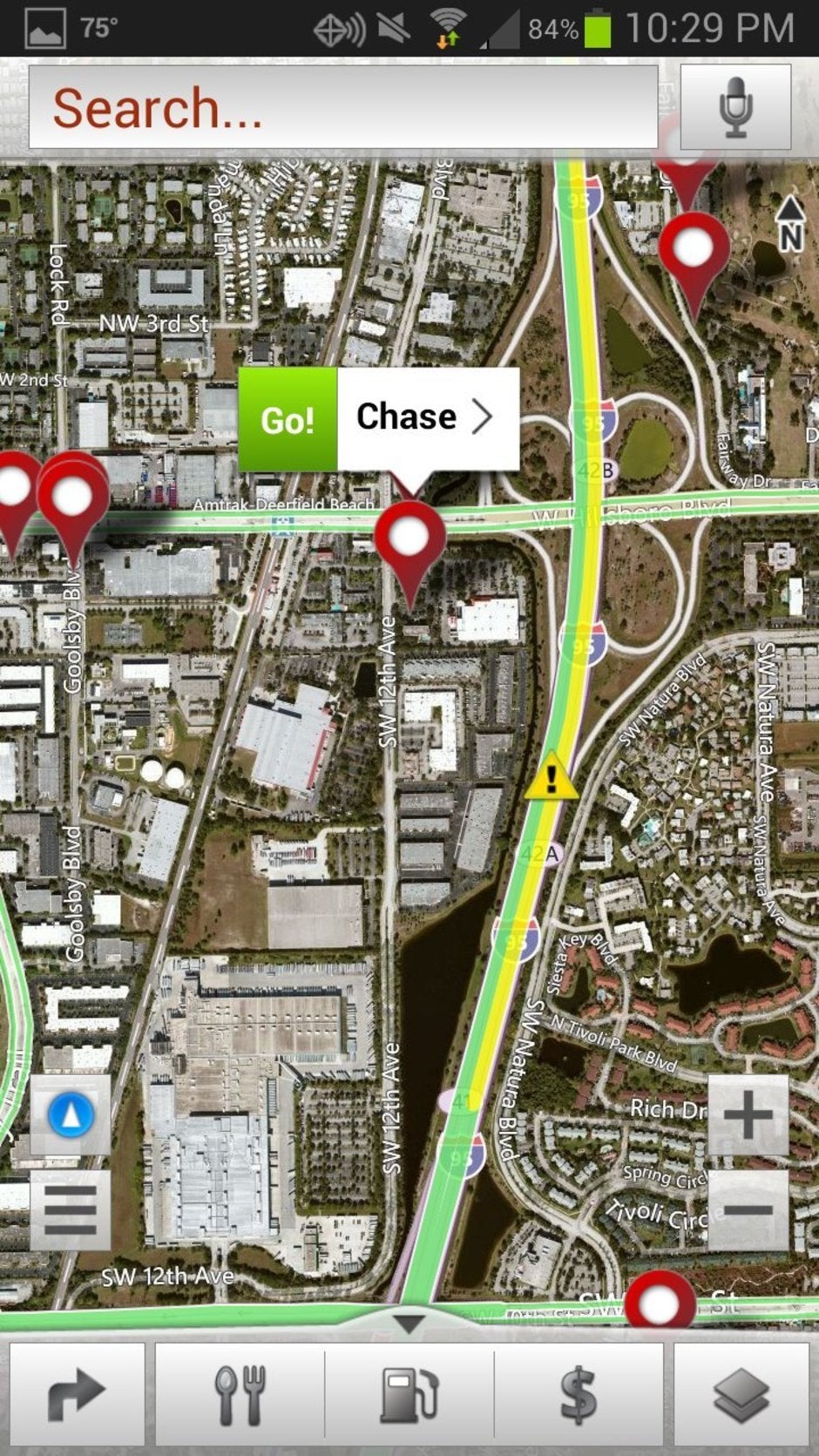Tap the Search field
819x1456 pixels.
342,107
